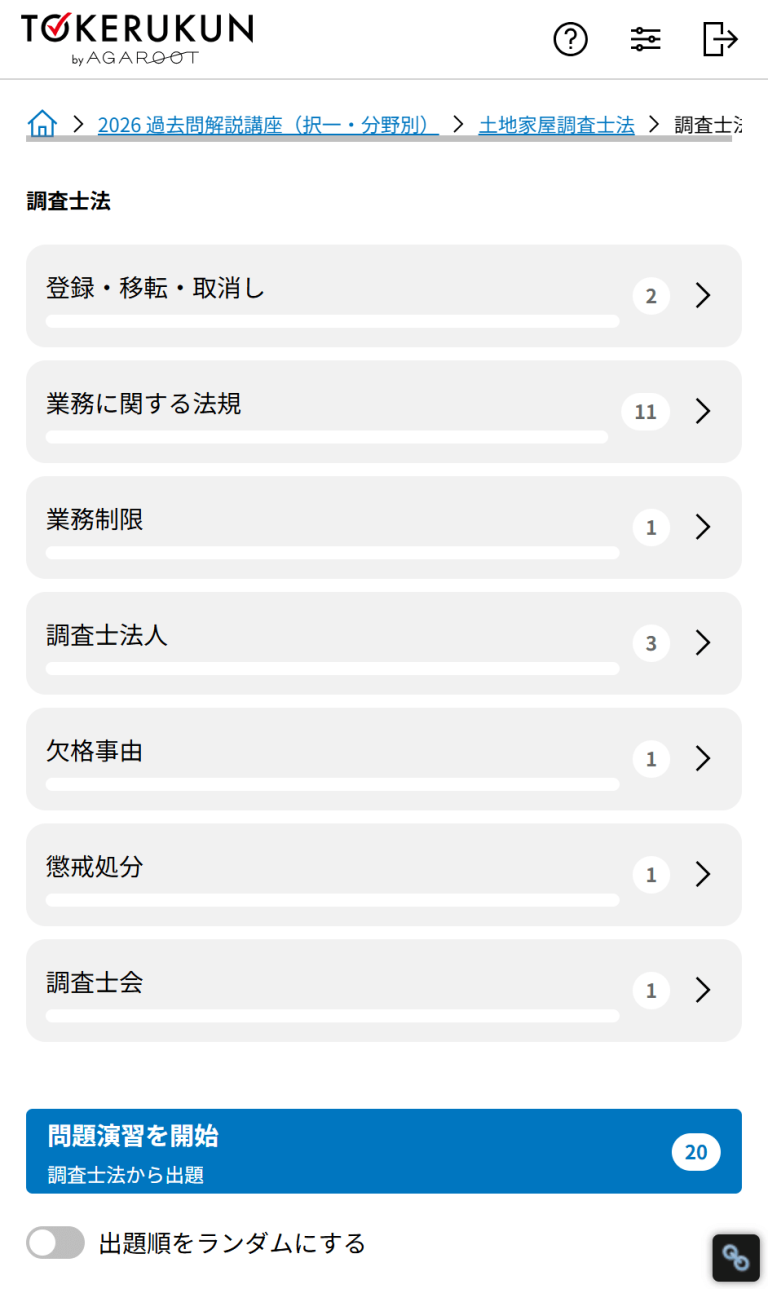Image resolution: width=768 pixels, height=1289 pixels.
Task: Select the 調査士会 category
Action: 383,990
